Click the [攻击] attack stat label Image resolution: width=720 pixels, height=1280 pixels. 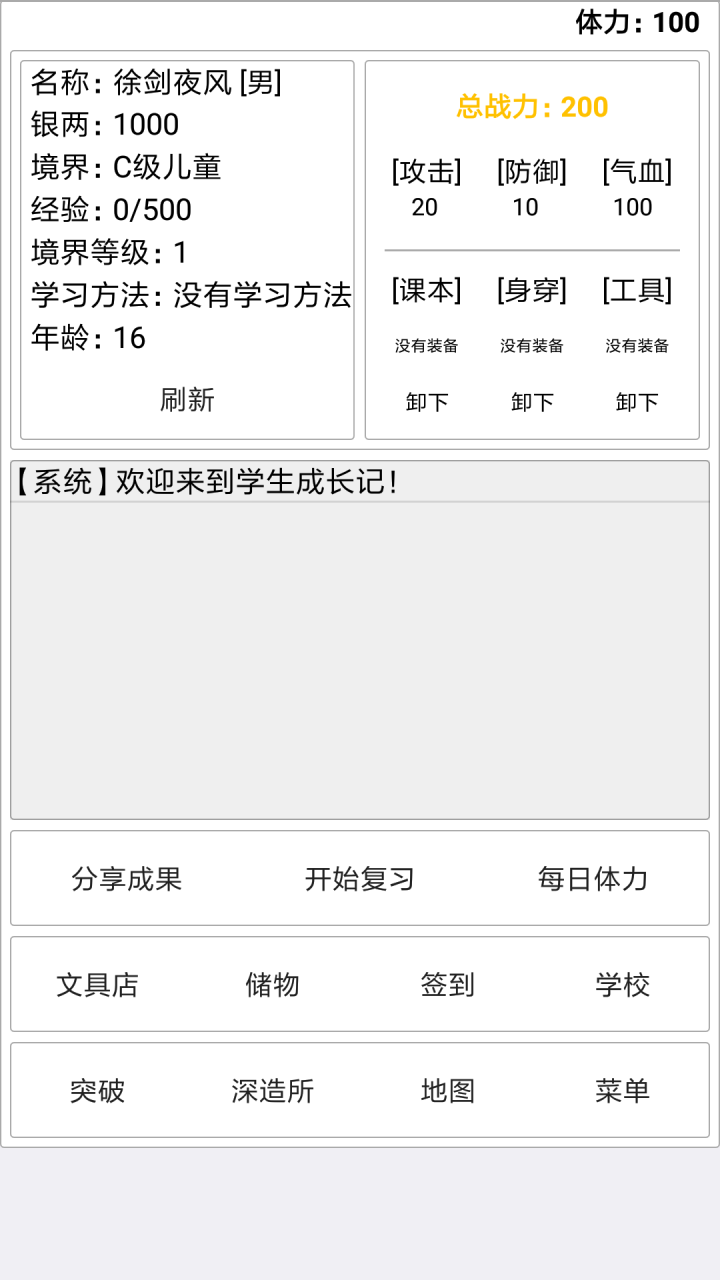tap(426, 171)
